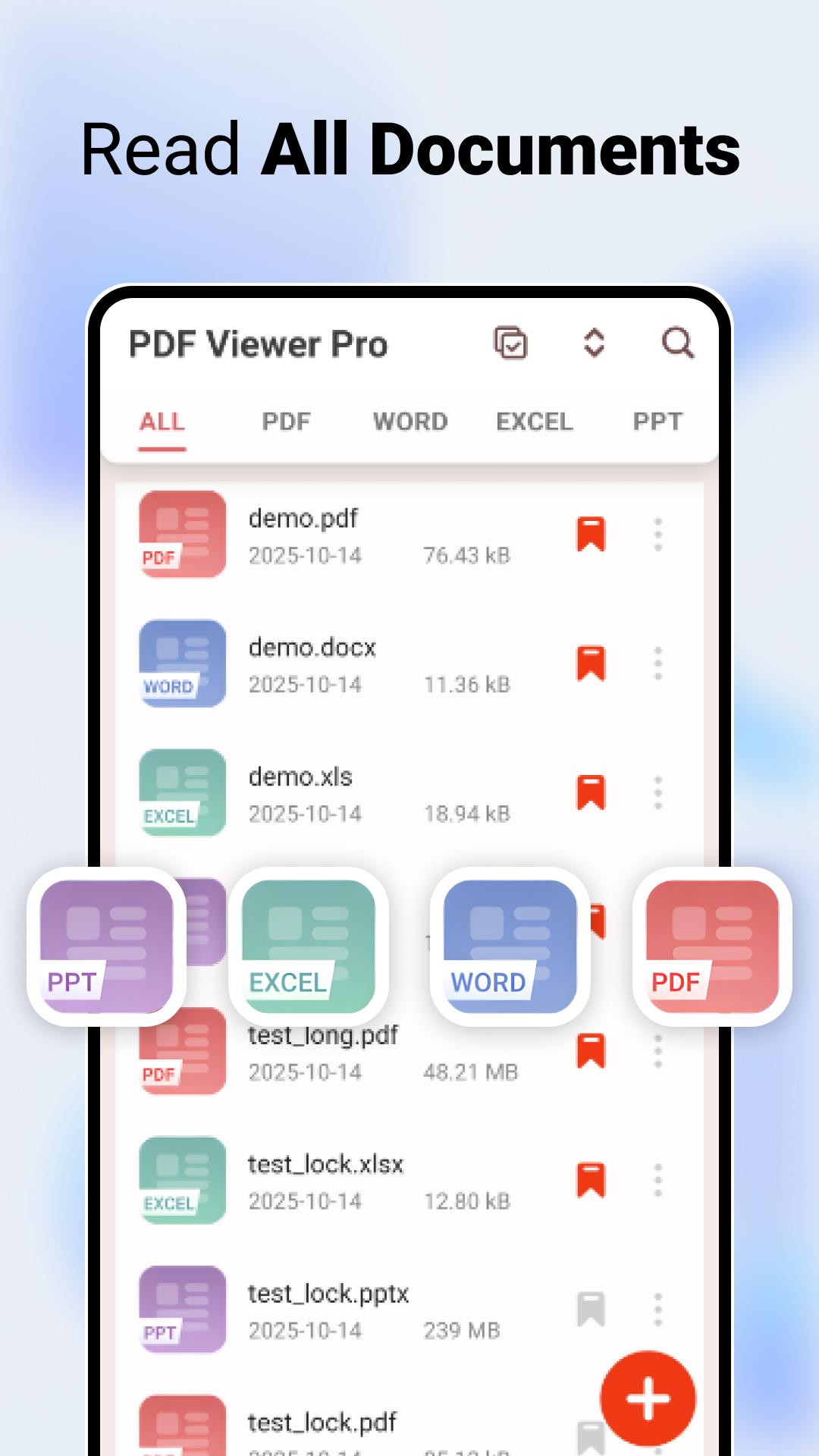819x1456 pixels.
Task: Open options menu for demo.pdf
Action: click(658, 535)
